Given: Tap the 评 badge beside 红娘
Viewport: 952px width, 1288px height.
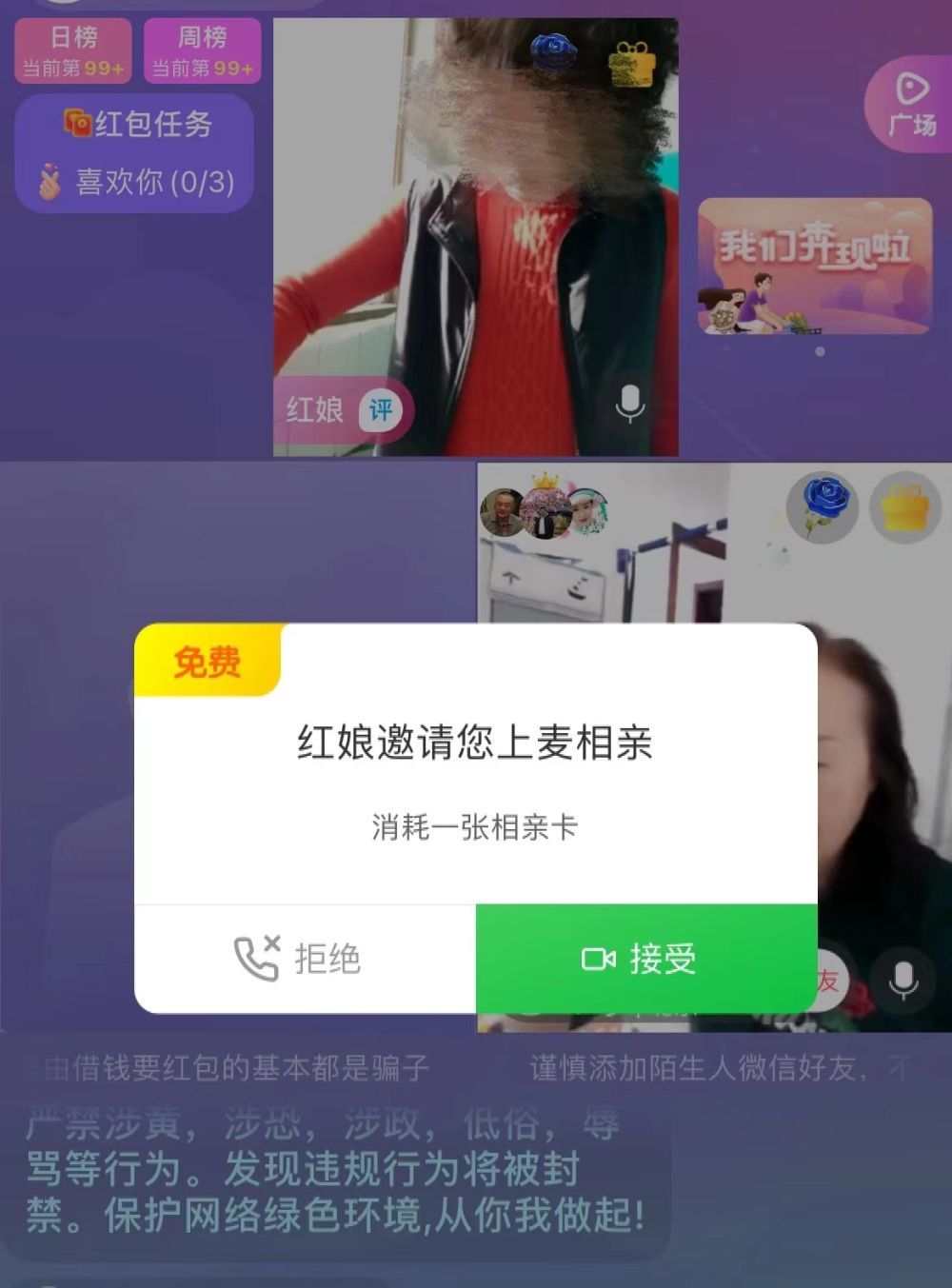Looking at the screenshot, I should (x=381, y=410).
